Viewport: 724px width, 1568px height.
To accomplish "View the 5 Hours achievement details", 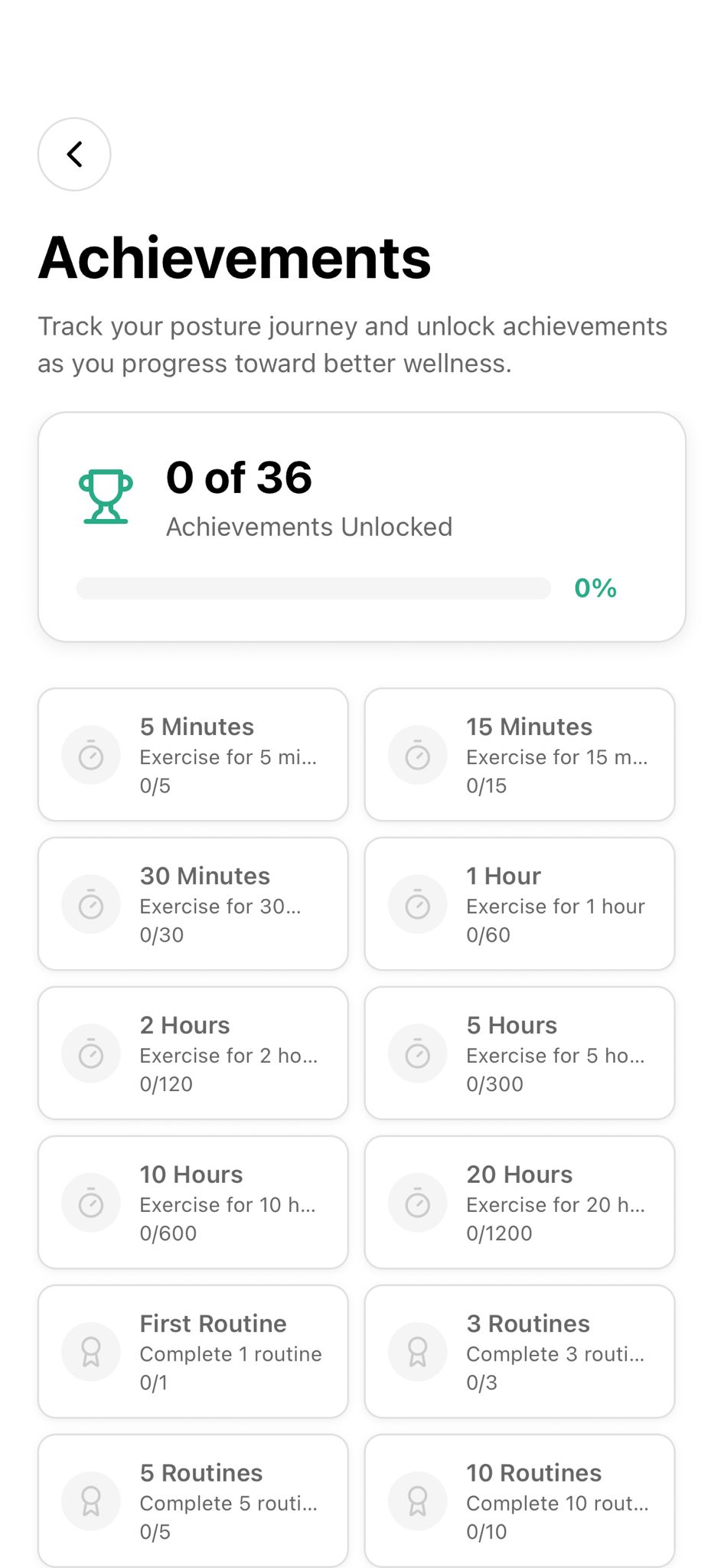I will click(520, 1053).
